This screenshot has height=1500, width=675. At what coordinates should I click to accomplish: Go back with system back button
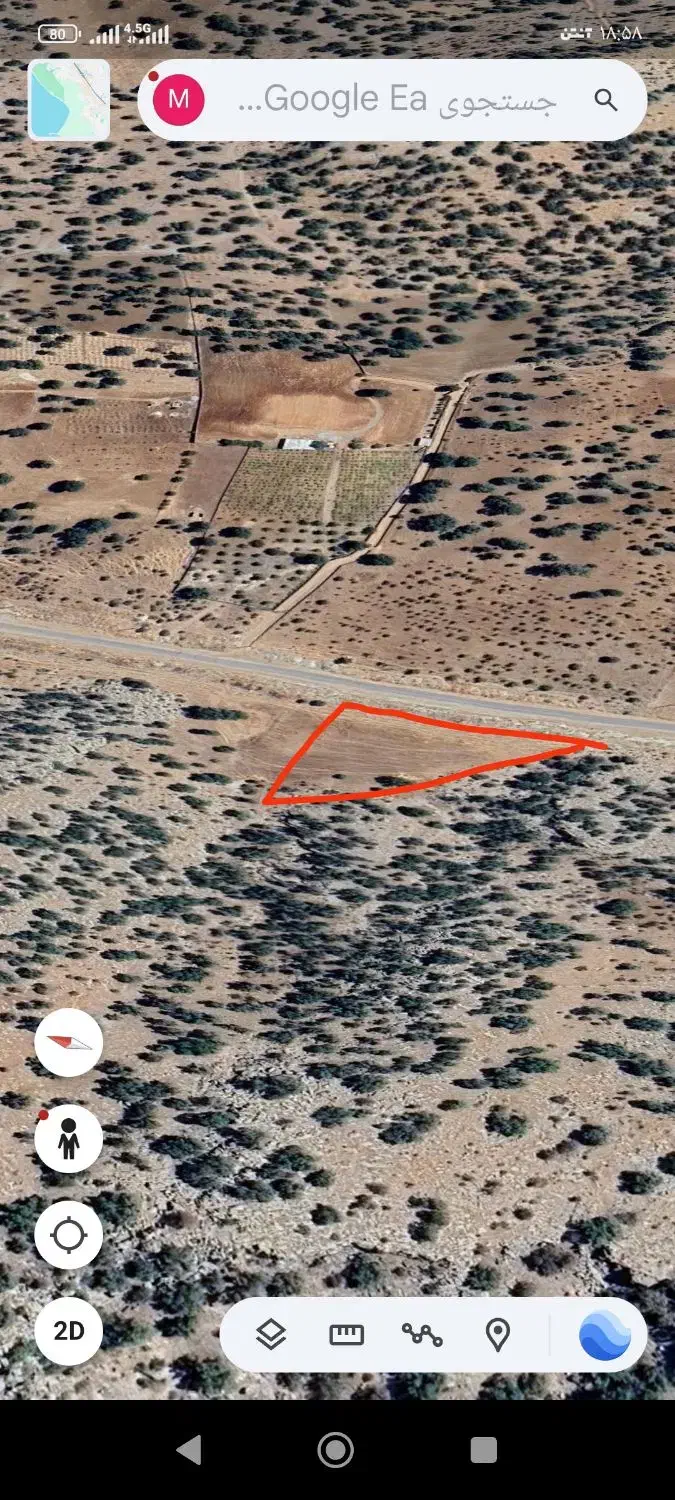[x=188, y=1449]
